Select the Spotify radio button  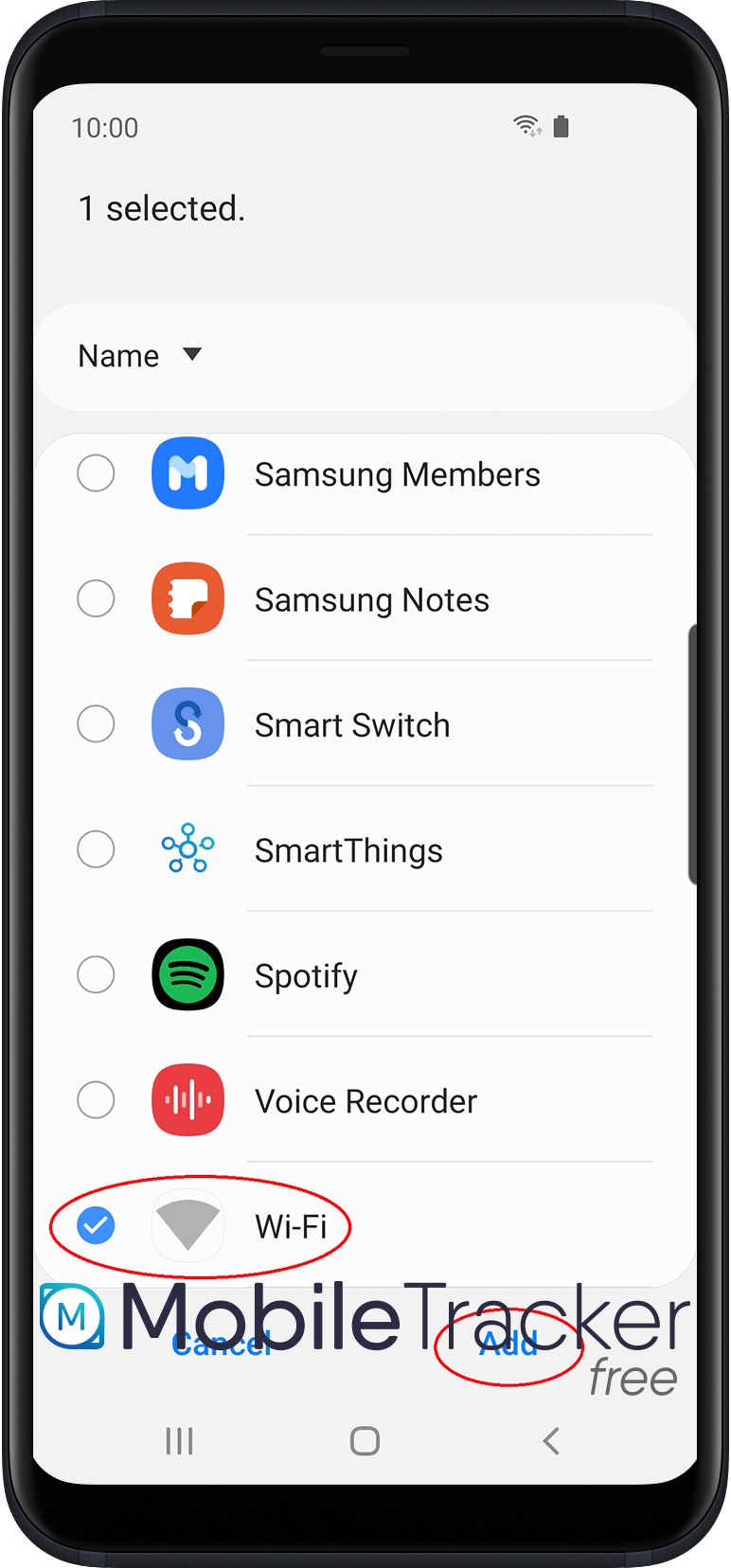coord(96,974)
